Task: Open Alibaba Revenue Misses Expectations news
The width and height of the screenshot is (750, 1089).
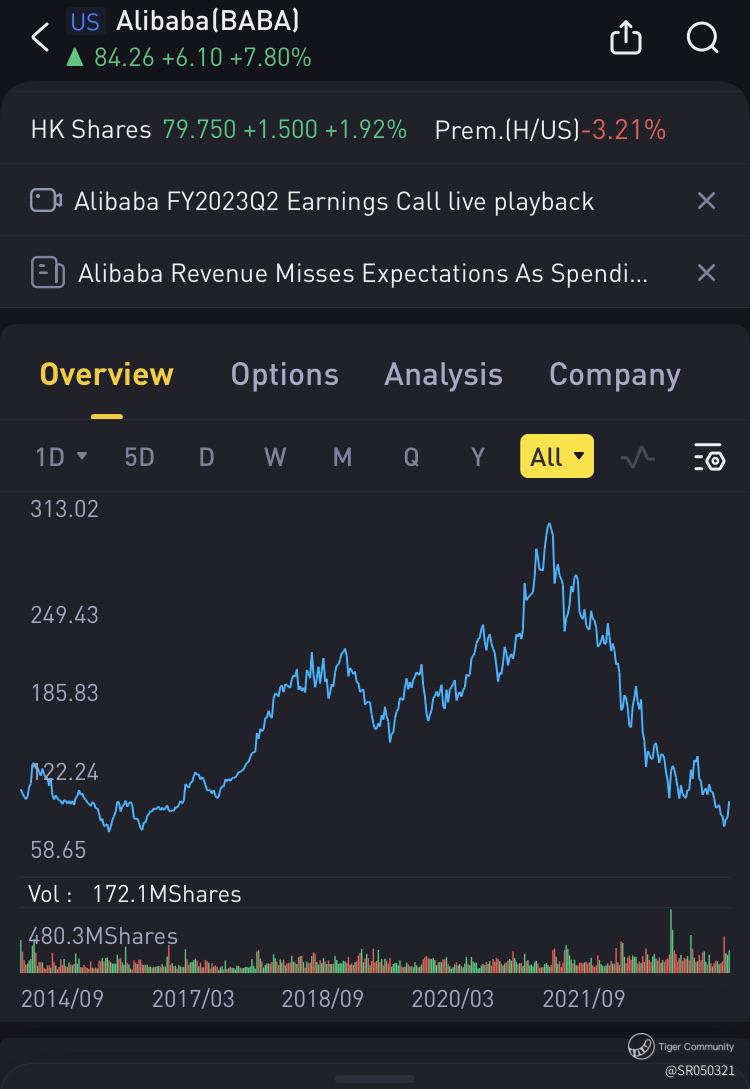Action: point(362,272)
